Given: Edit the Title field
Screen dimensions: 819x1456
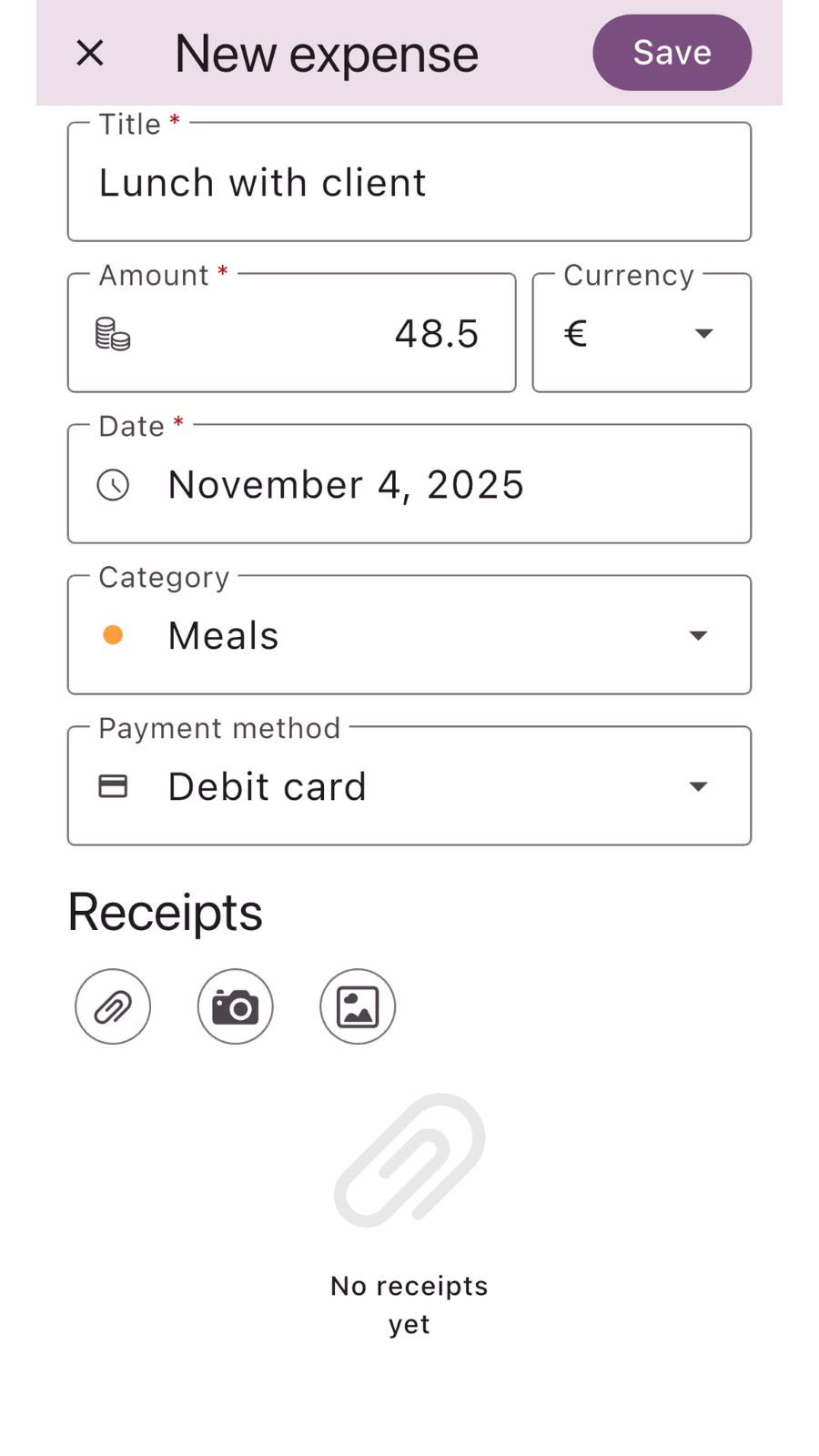Looking at the screenshot, I should (409, 183).
